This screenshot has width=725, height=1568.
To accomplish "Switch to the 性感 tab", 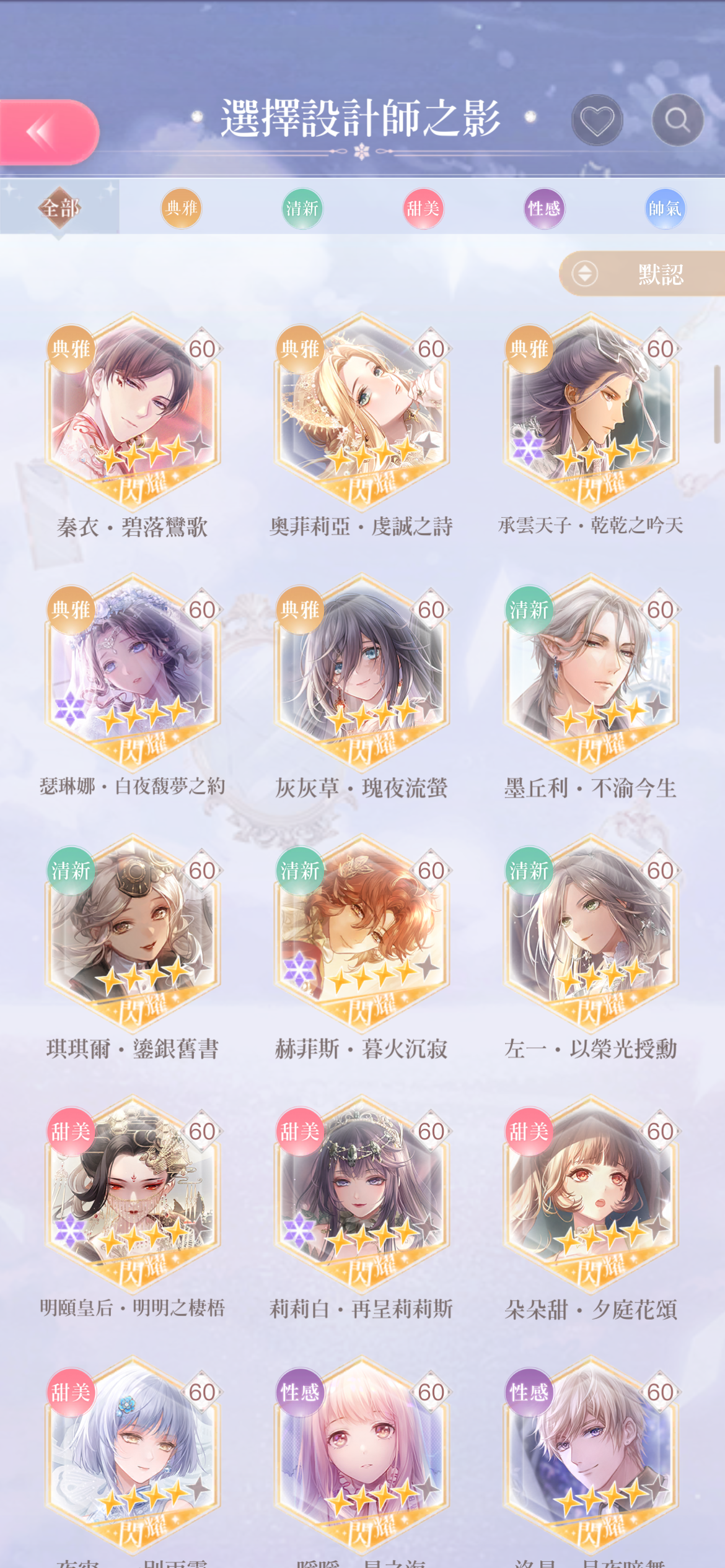I will (544, 208).
